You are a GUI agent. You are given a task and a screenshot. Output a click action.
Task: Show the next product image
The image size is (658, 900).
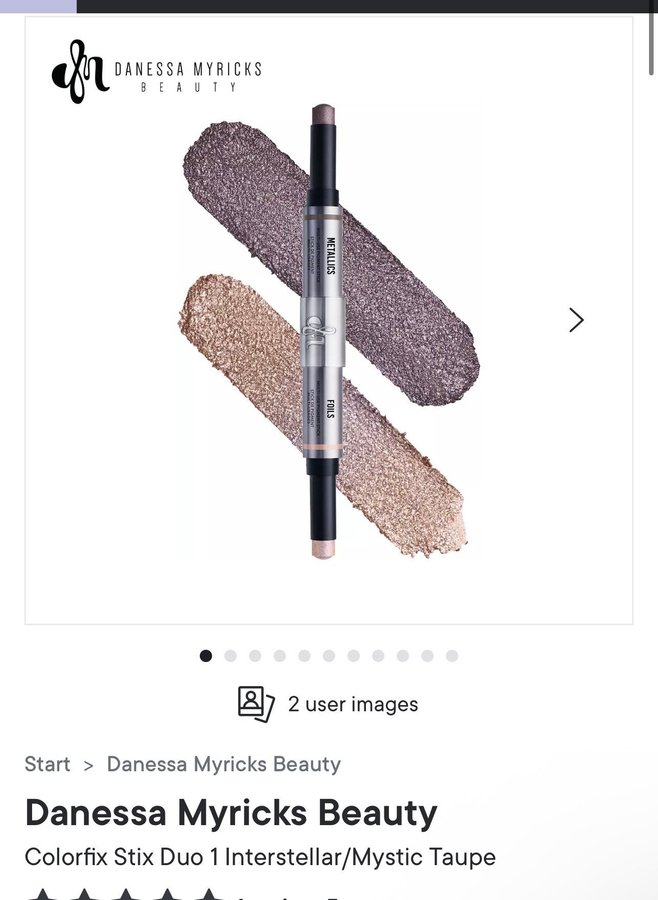[576, 320]
